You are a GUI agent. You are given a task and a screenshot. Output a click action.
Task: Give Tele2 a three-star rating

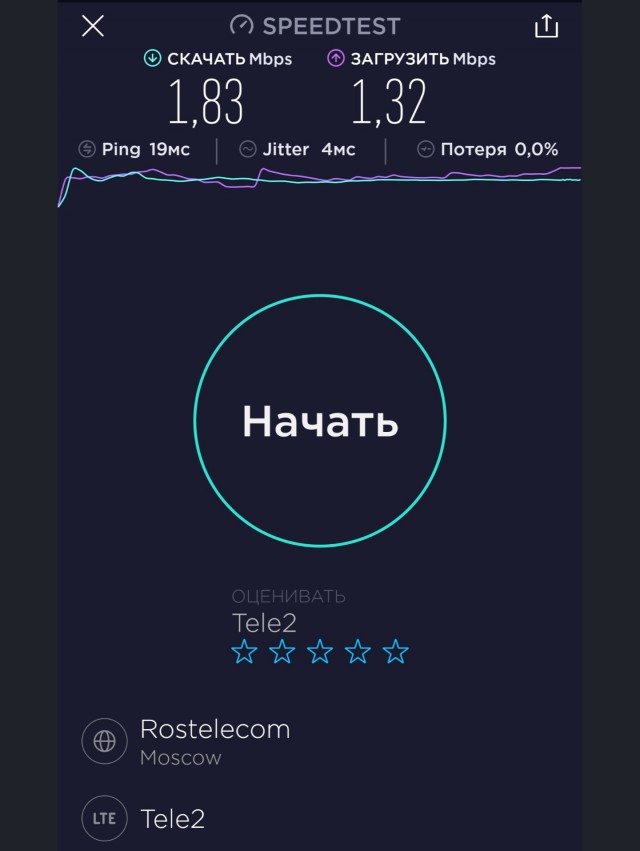click(x=320, y=653)
